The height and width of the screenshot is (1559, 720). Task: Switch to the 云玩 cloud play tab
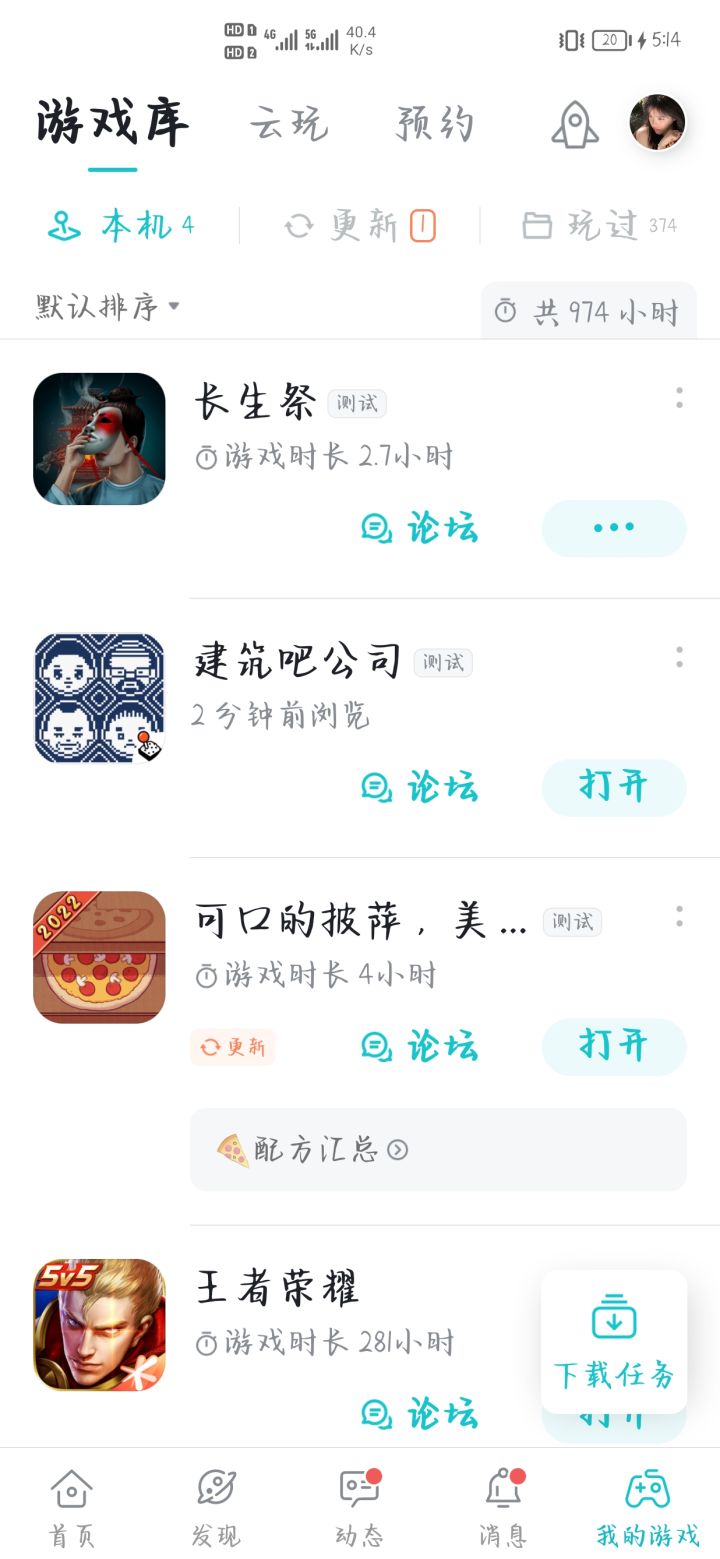288,125
